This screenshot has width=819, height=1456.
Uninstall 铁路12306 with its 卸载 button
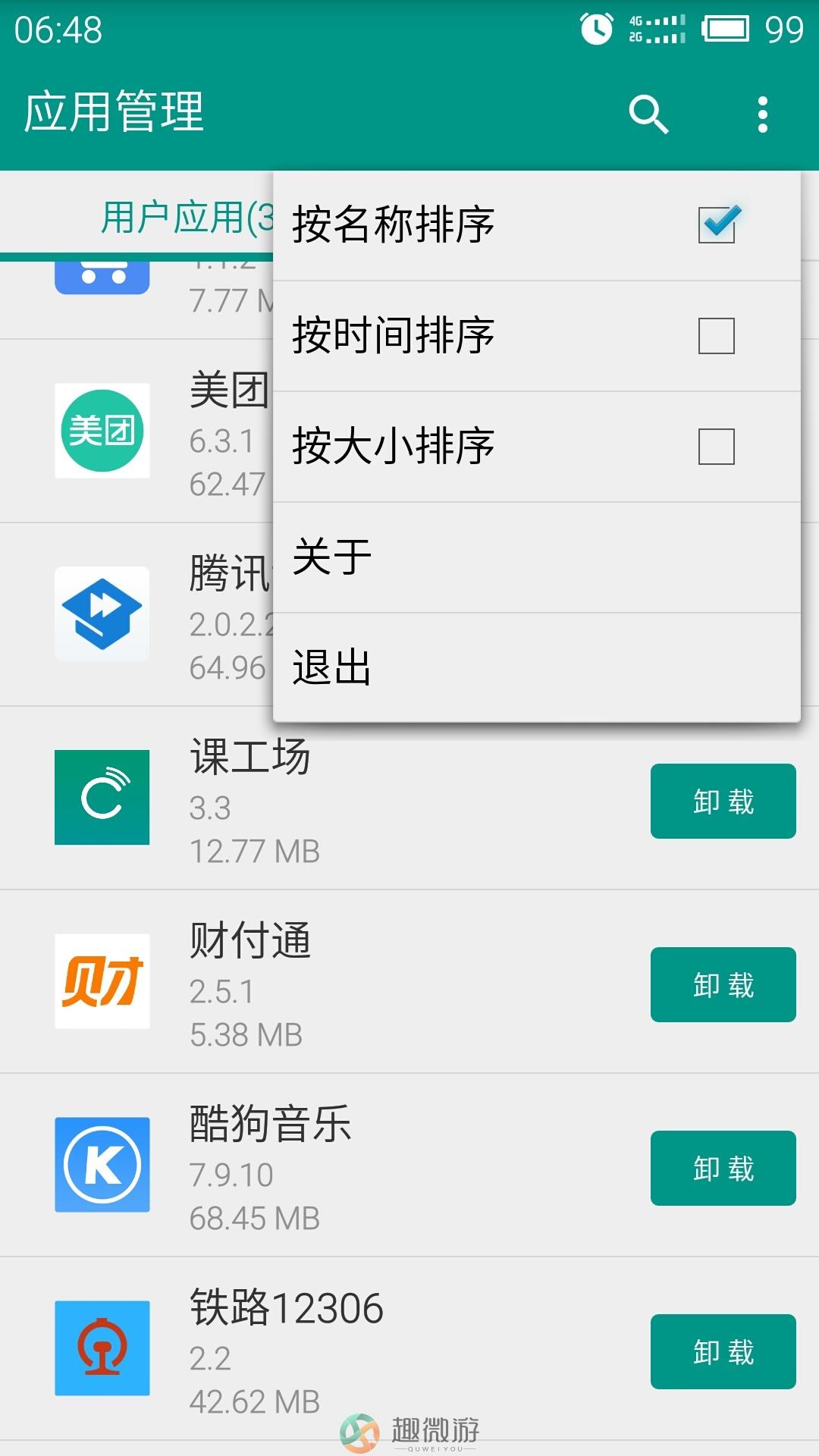click(x=723, y=1352)
